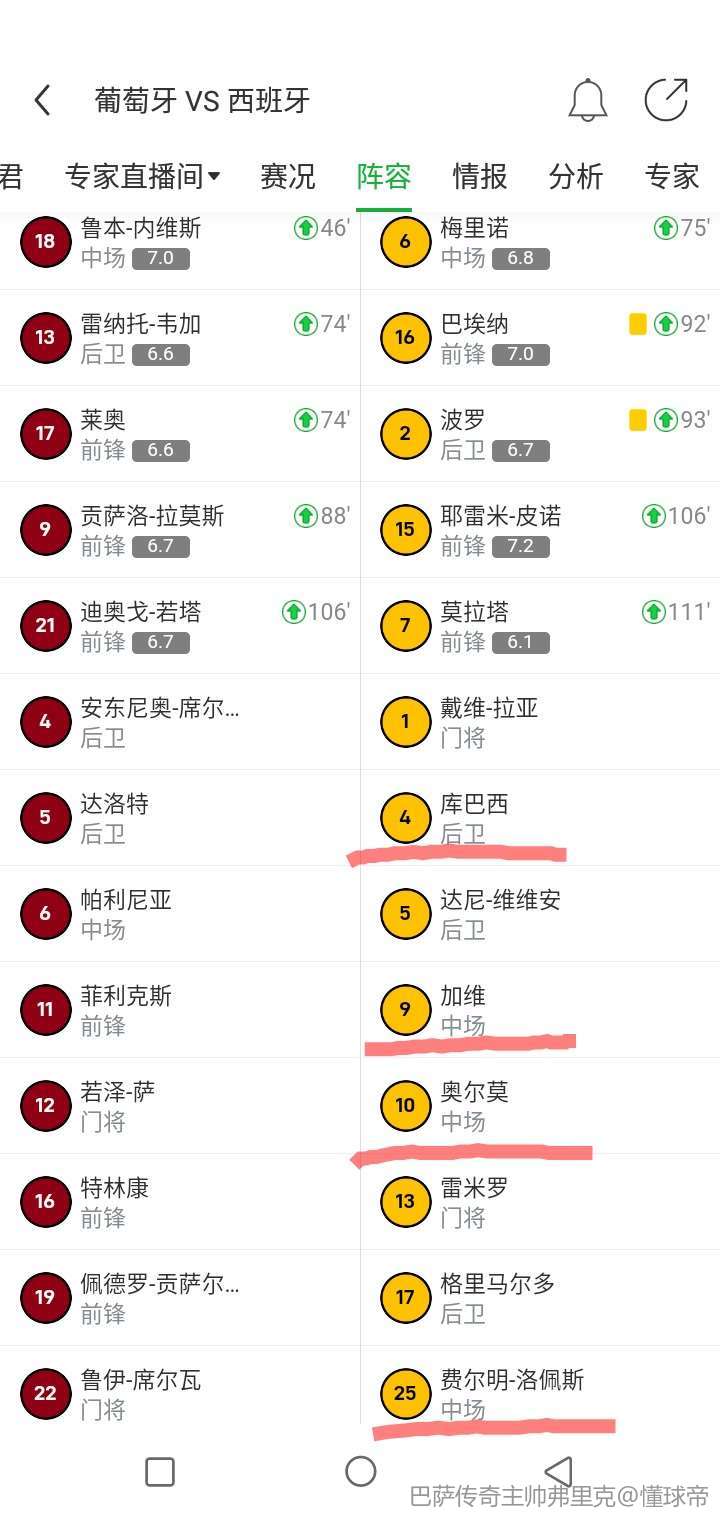Screen dimensions: 720x1520
Task: View player 奥尔莫 details
Action: coord(540,1106)
